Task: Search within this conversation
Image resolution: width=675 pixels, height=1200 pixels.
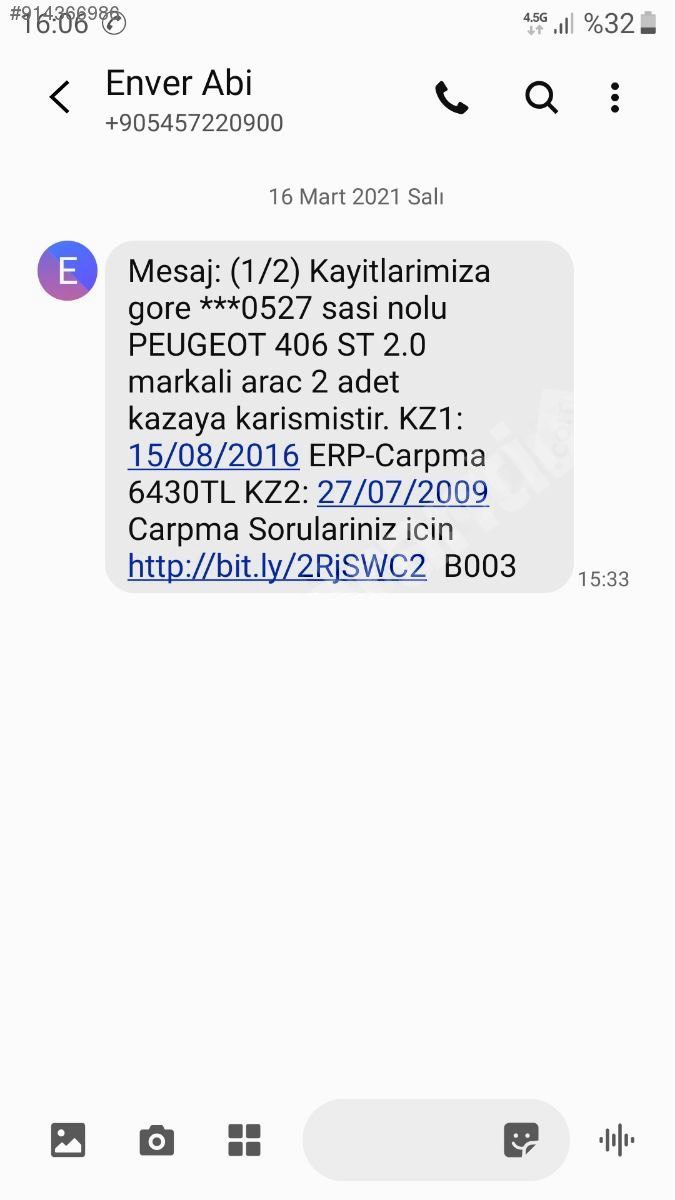Action: pyautogui.click(x=541, y=98)
